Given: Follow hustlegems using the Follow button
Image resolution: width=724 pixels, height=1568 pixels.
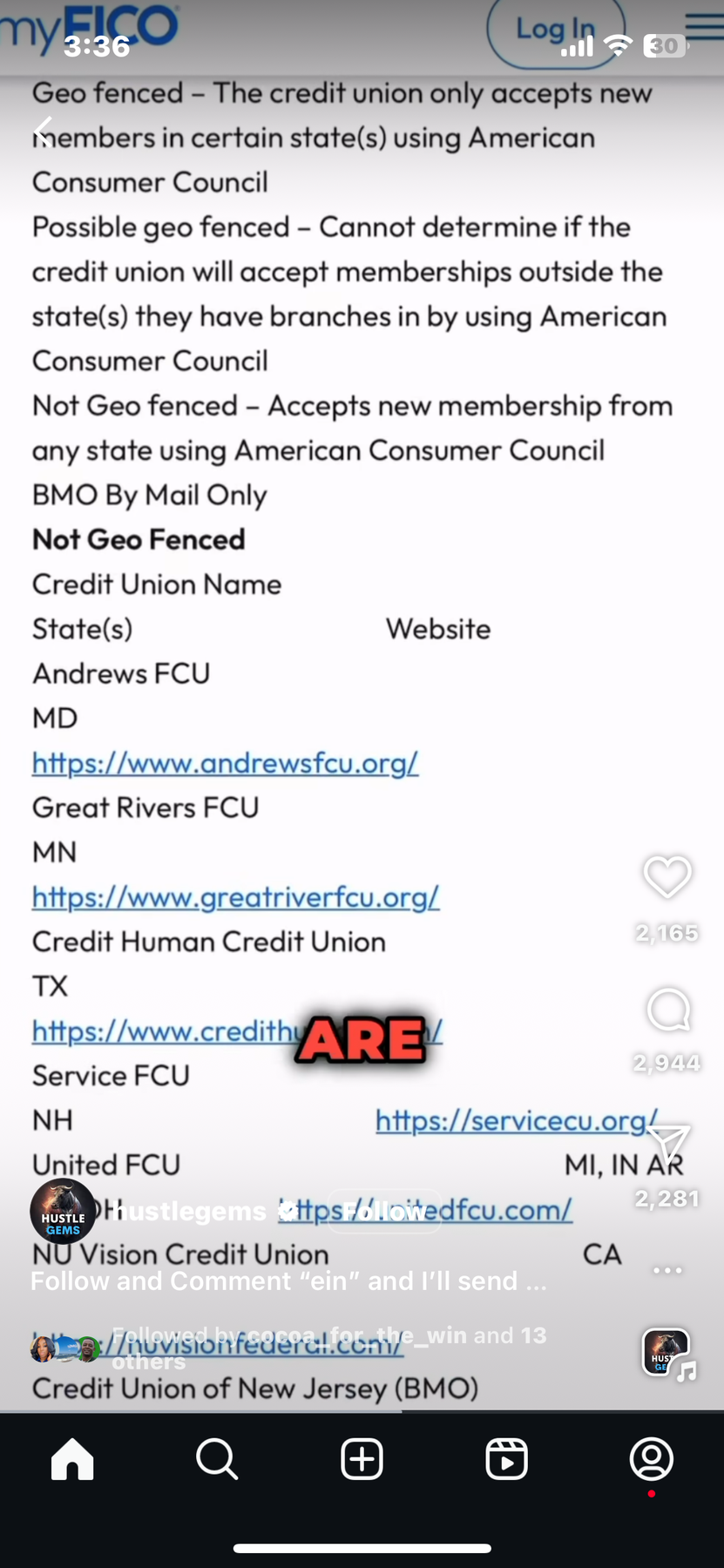Looking at the screenshot, I should (x=384, y=1211).
